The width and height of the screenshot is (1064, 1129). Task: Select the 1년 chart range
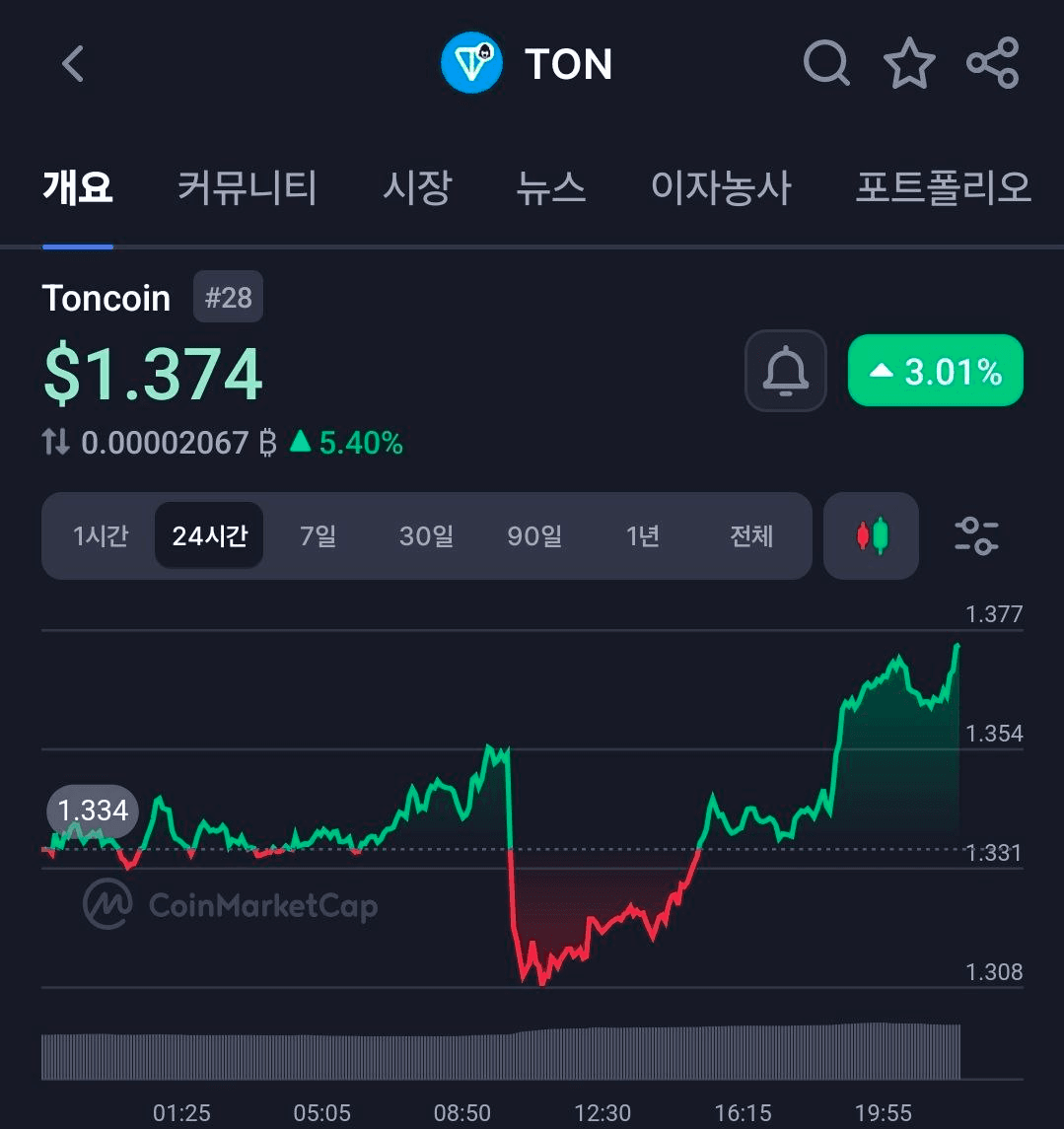coord(643,536)
